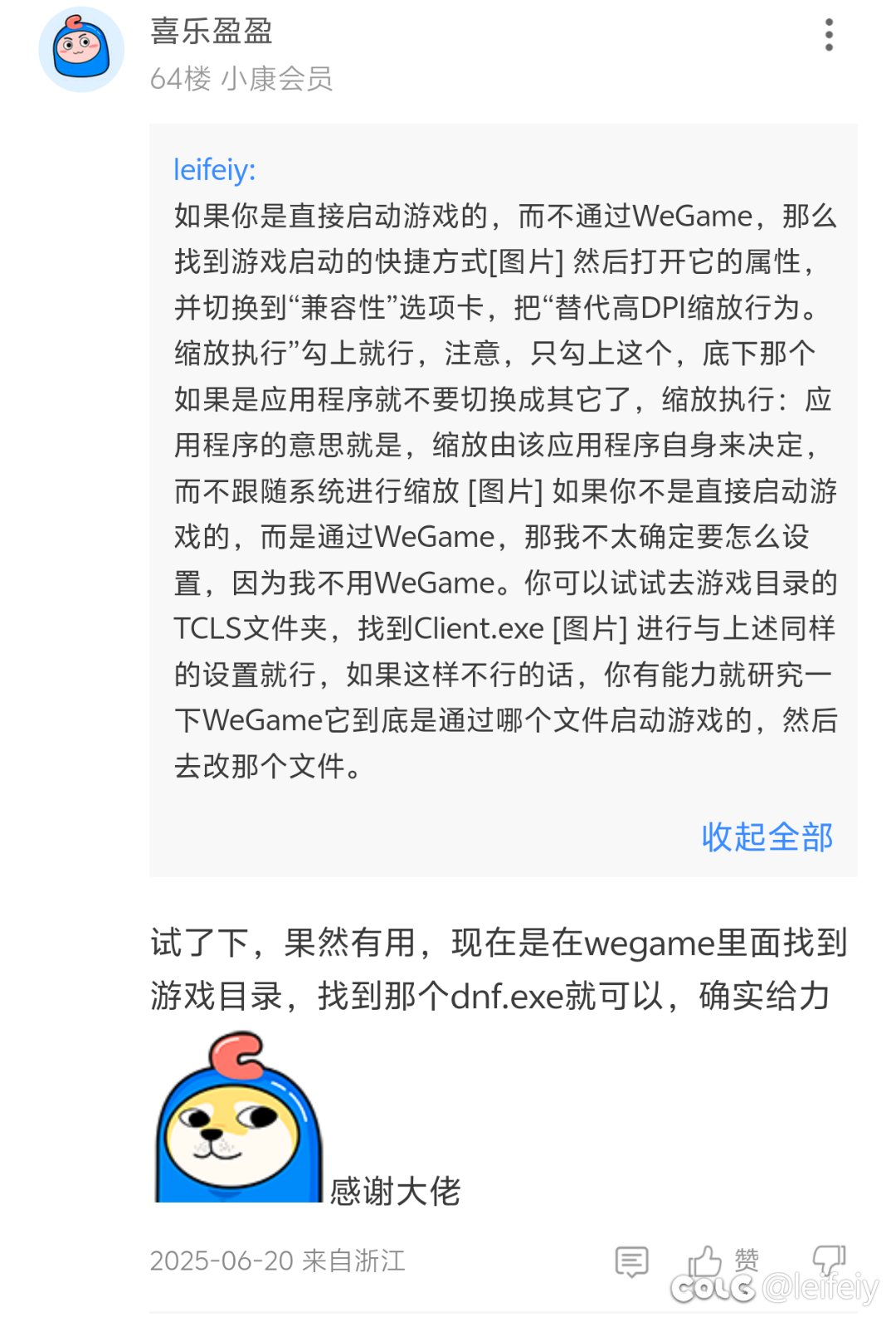View 喜乐盈盈's profile avatar
This screenshot has height=1322, width=896.
(80, 50)
